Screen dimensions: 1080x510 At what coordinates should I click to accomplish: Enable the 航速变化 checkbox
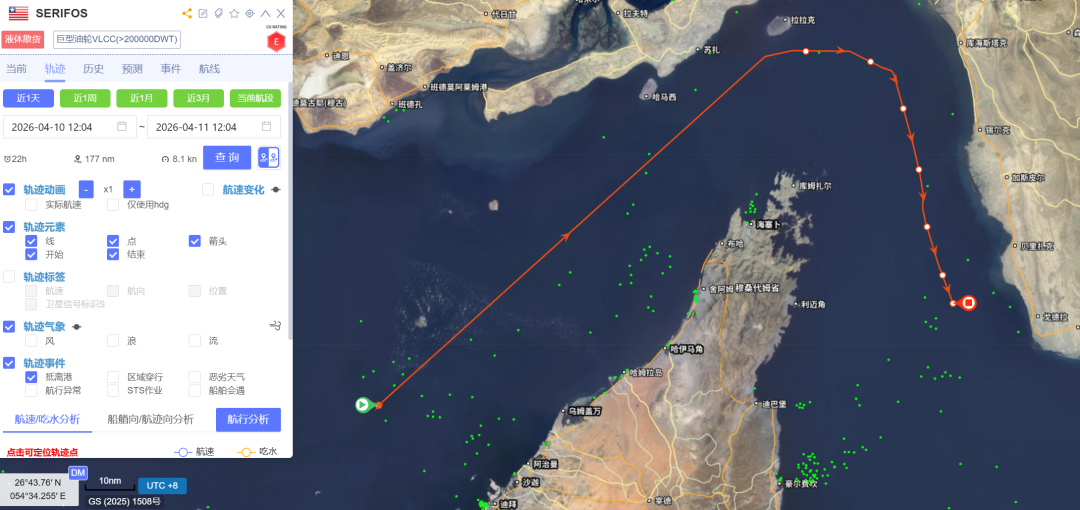(208, 189)
